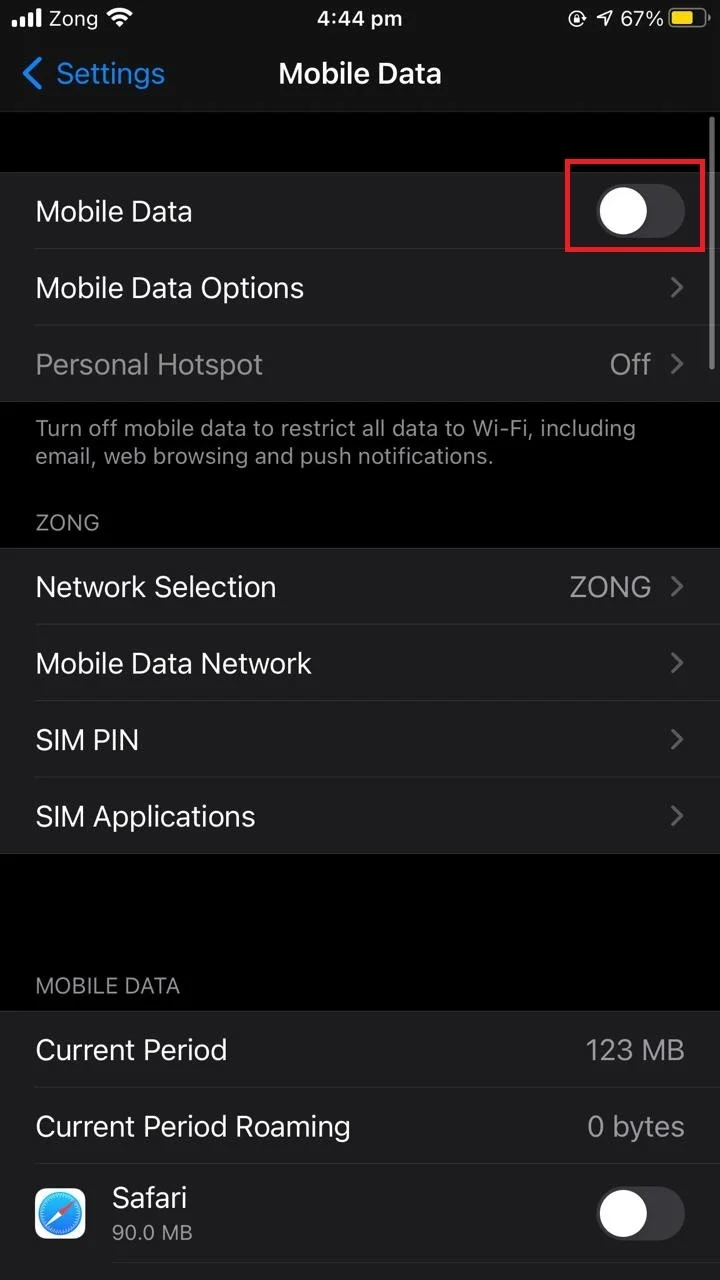Open Network Selection

[x=360, y=587]
